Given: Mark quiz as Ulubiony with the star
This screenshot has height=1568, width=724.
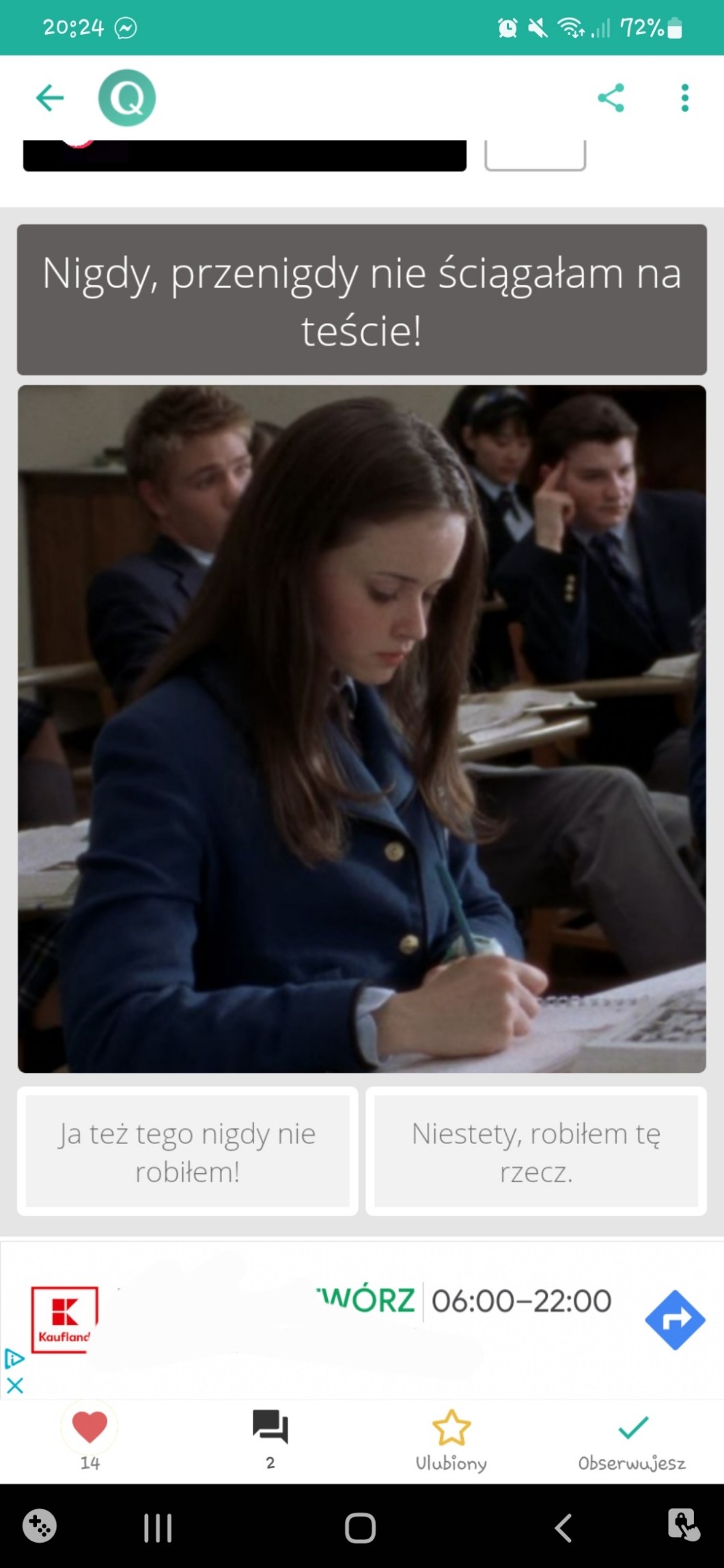Looking at the screenshot, I should (451, 1428).
